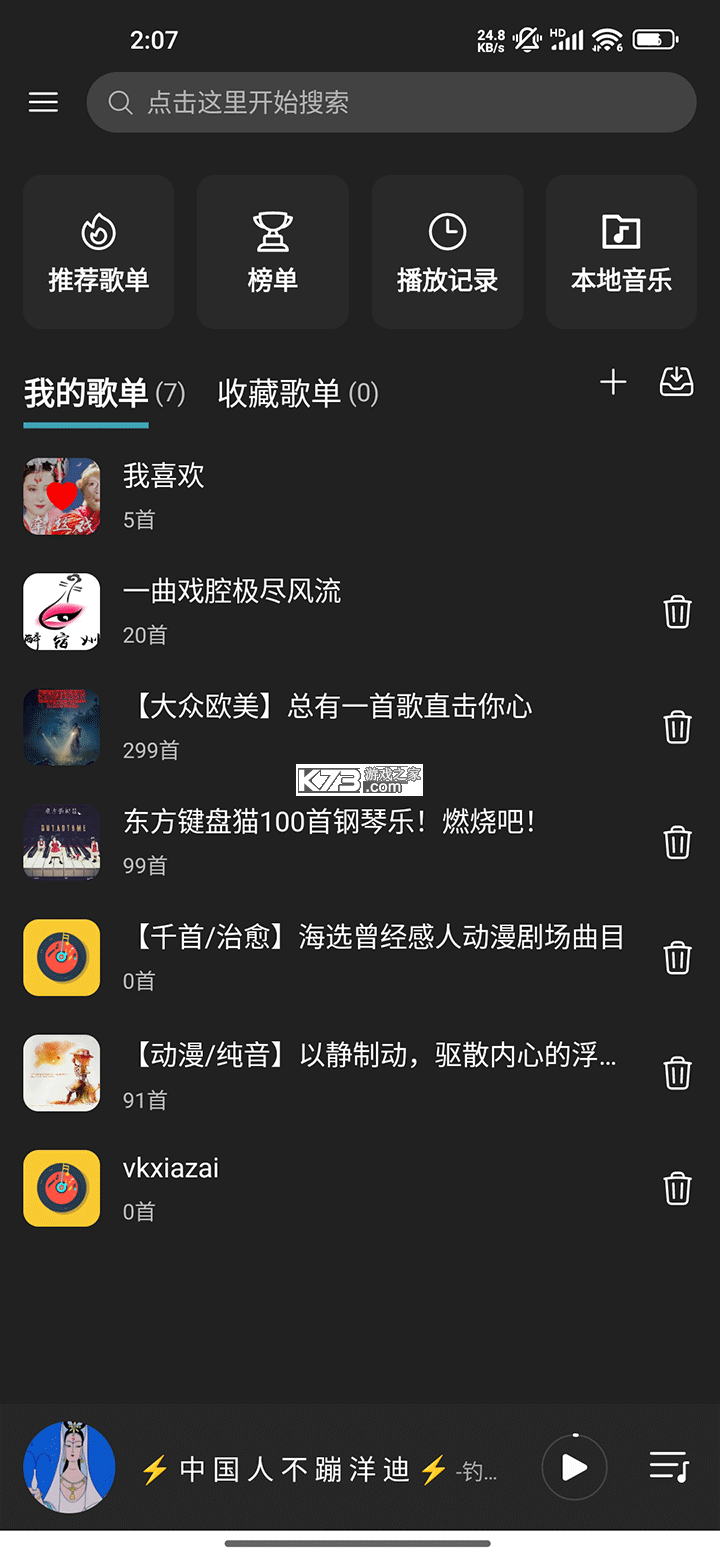The width and height of the screenshot is (720, 1560).
Task: Open the 播放记录 play history
Action: tap(446, 251)
